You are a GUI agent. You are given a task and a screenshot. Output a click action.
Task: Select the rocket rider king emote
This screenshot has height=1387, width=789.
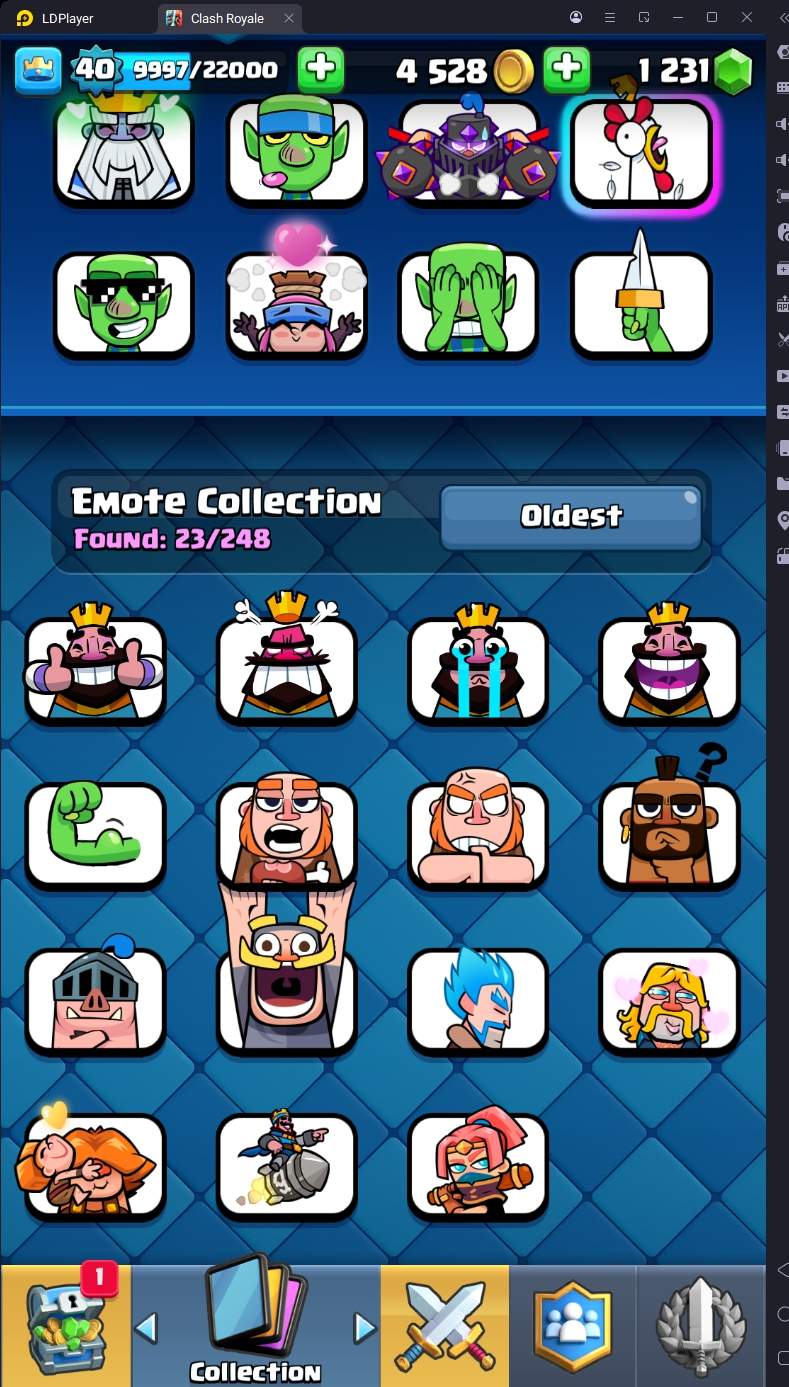287,1165
